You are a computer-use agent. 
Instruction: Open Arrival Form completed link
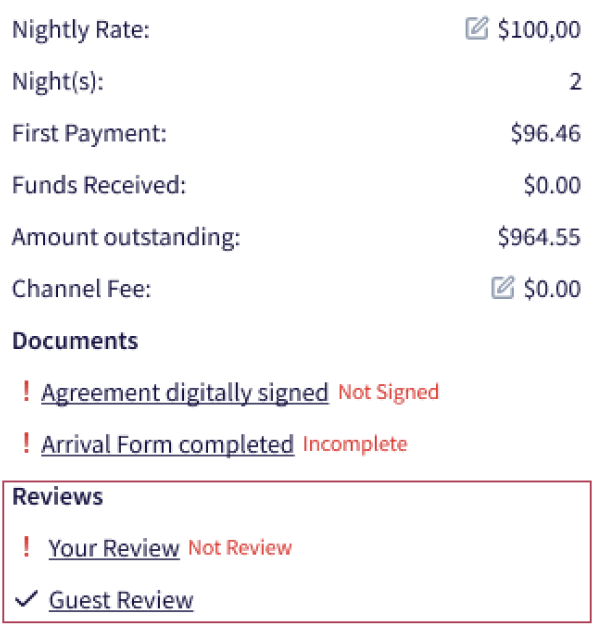click(x=167, y=445)
